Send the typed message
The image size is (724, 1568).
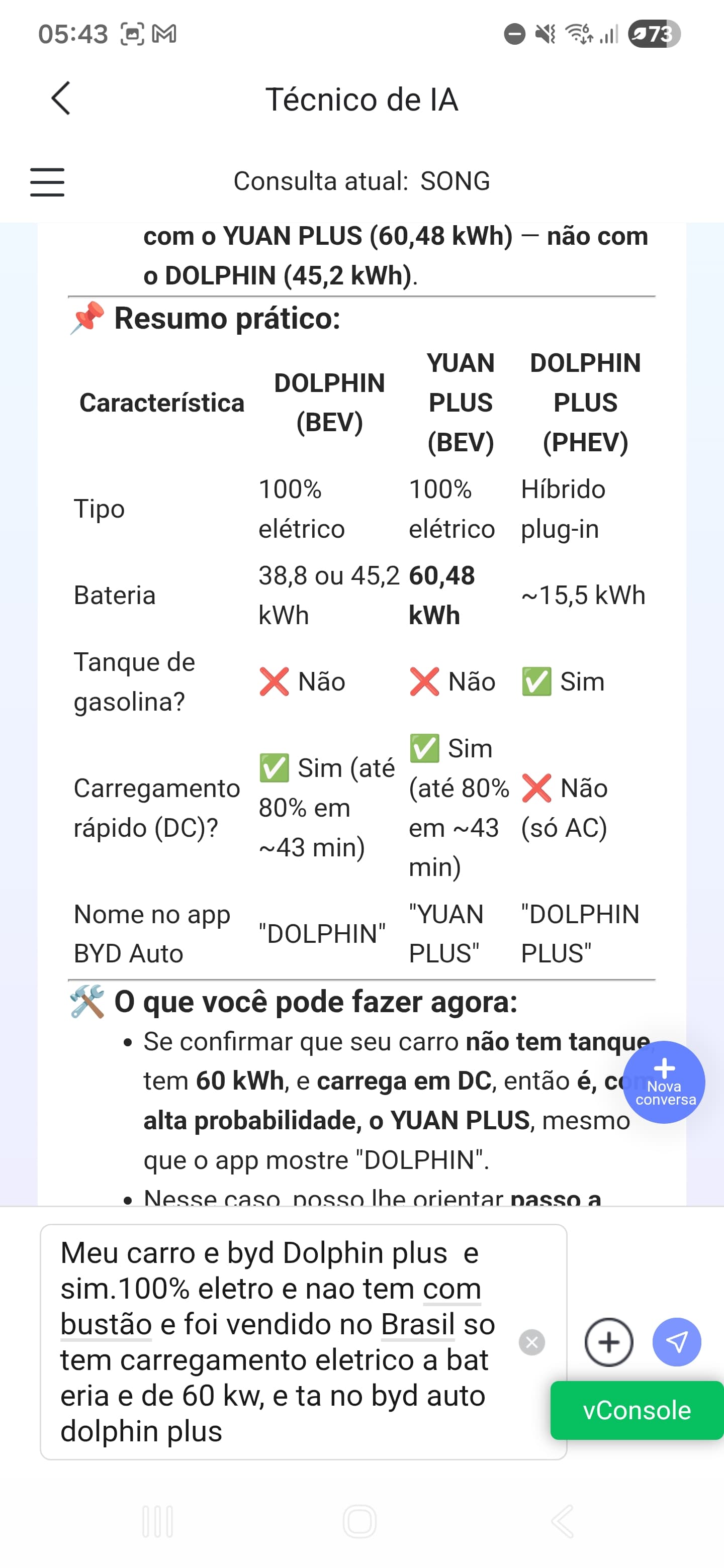click(677, 1341)
